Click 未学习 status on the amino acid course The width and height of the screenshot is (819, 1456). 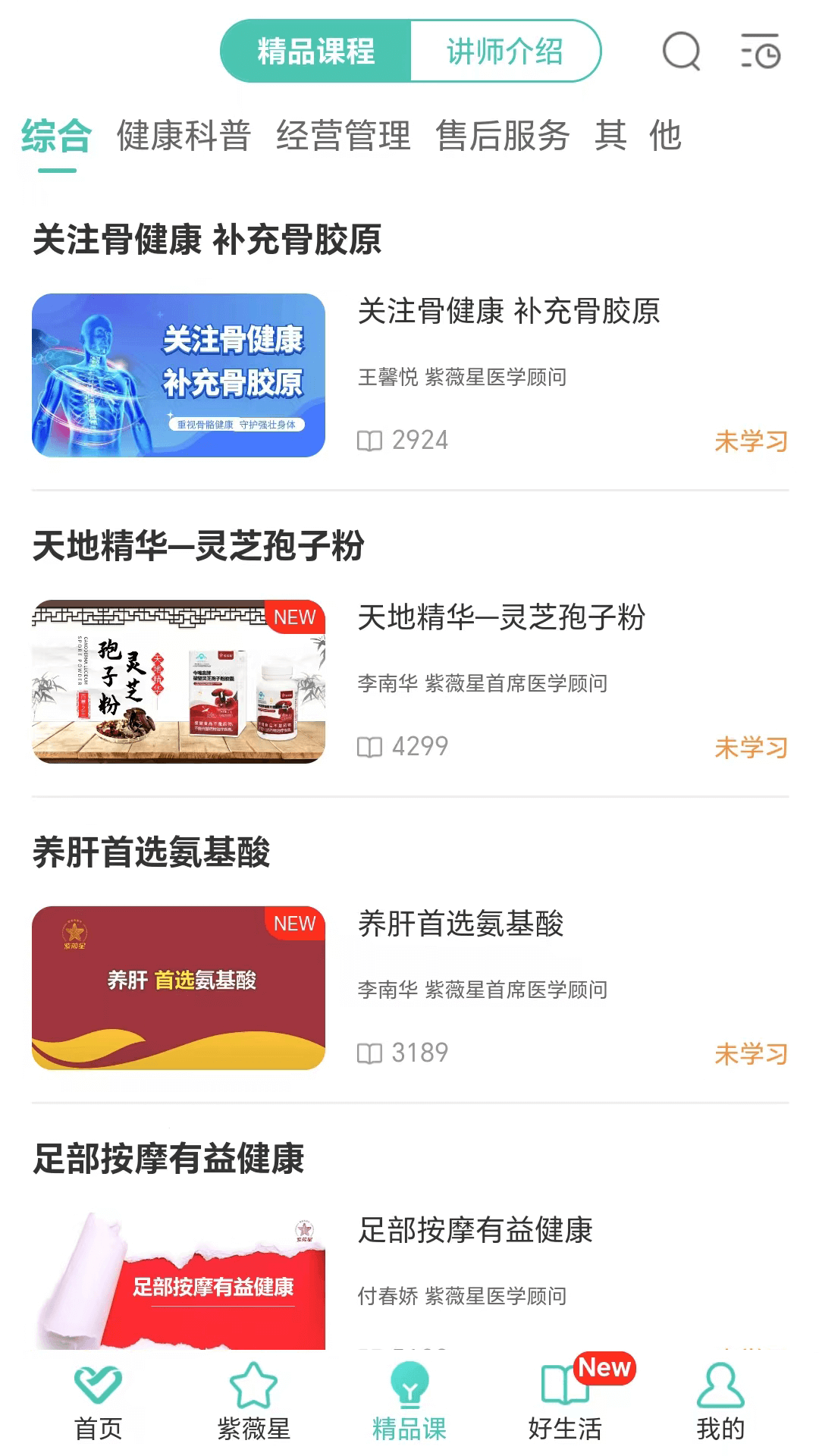coord(752,1053)
